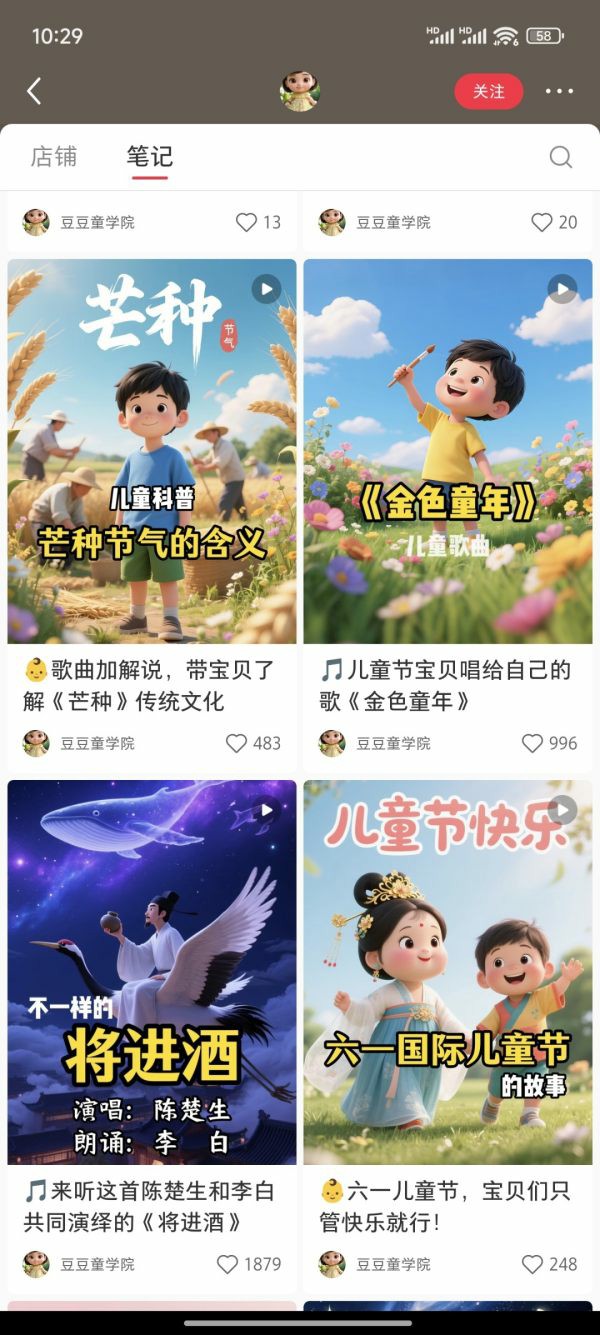Viewport: 600px width, 1335px height.
Task: Tap the 关注 follow button
Action: (x=488, y=92)
